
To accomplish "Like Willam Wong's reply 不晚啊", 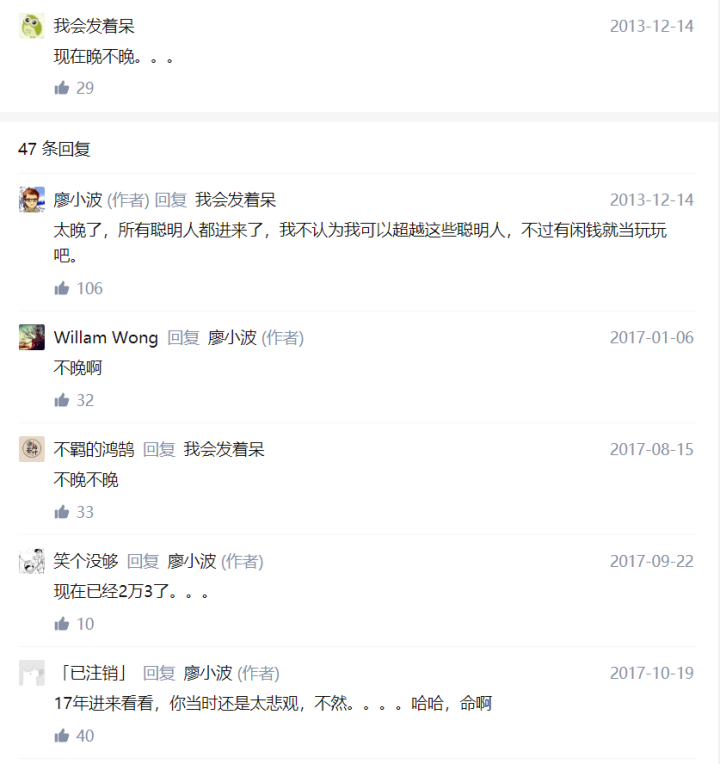I will 62,400.
